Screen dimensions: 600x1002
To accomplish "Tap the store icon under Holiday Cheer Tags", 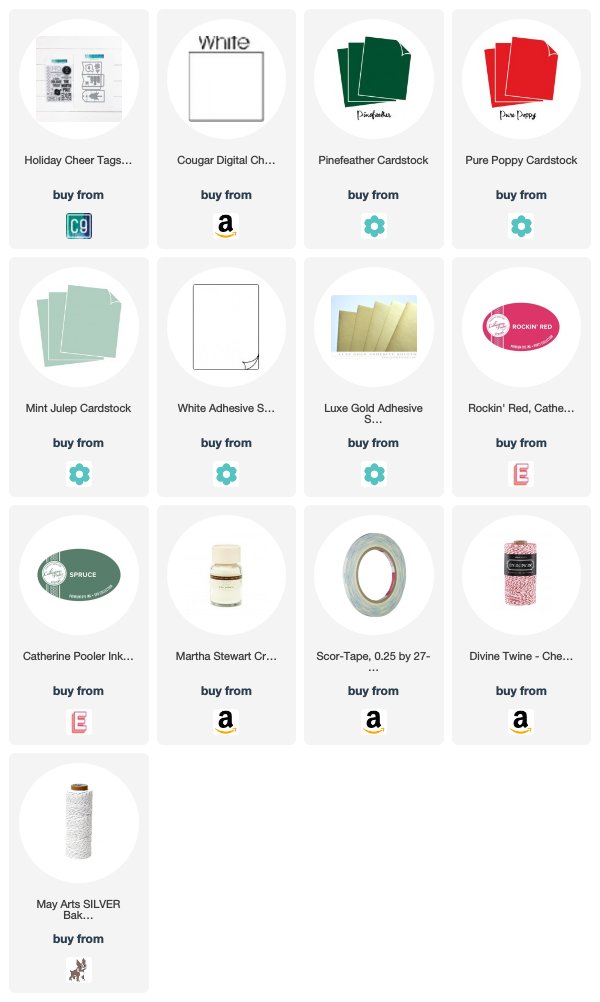I will [79, 226].
